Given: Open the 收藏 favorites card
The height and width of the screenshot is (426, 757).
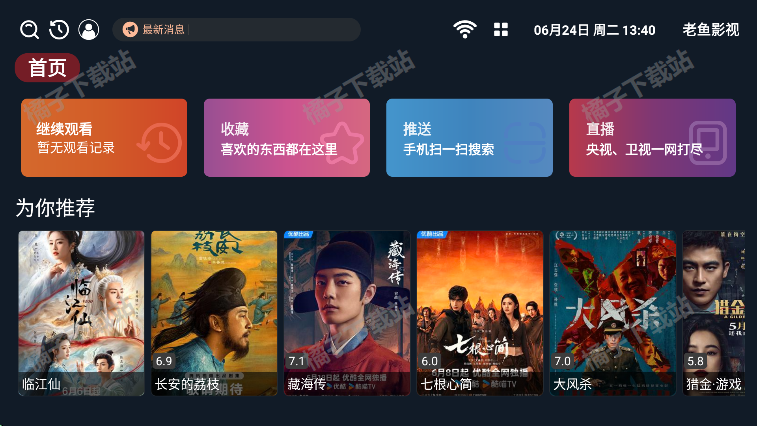Looking at the screenshot, I should coord(287,138).
